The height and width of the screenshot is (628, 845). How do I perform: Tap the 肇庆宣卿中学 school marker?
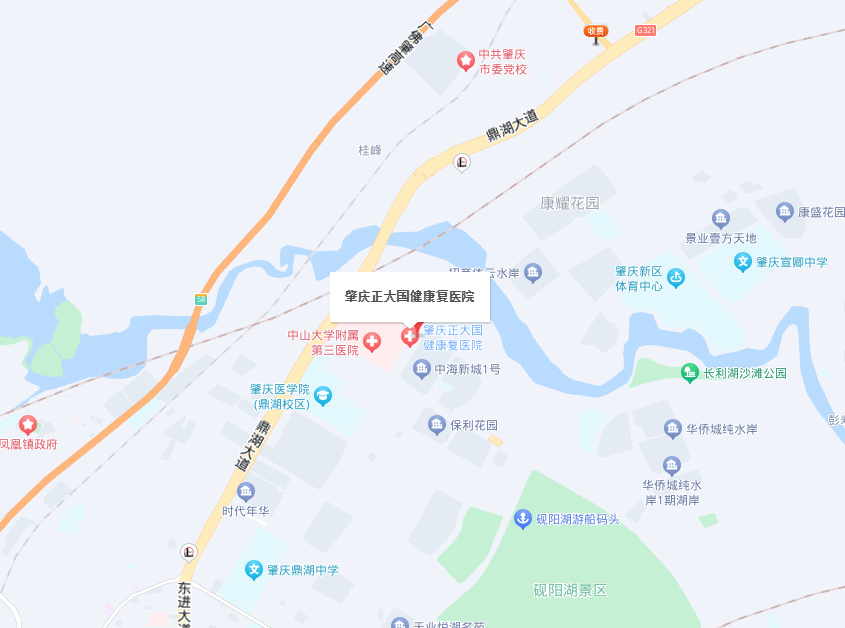pos(743,262)
